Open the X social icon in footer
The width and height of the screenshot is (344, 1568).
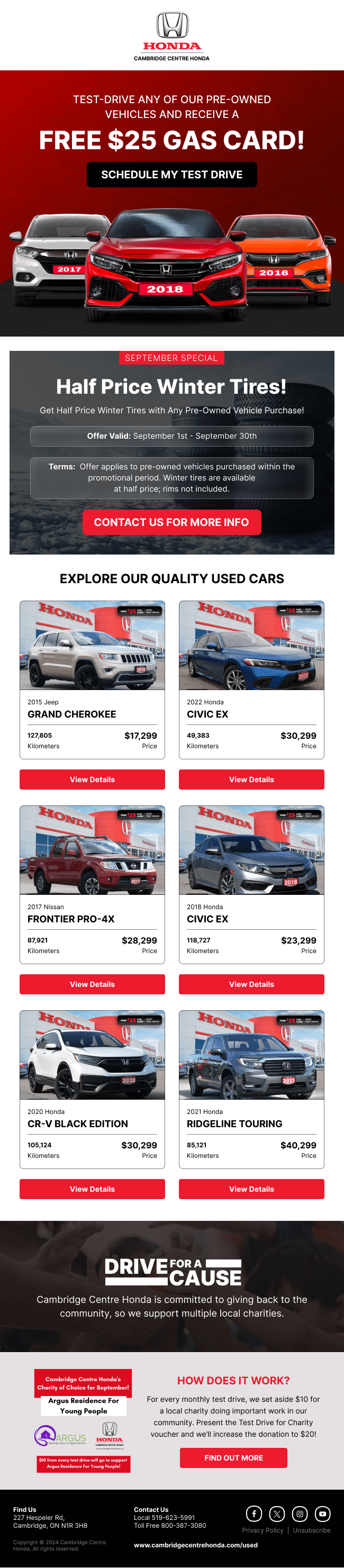tap(277, 1513)
